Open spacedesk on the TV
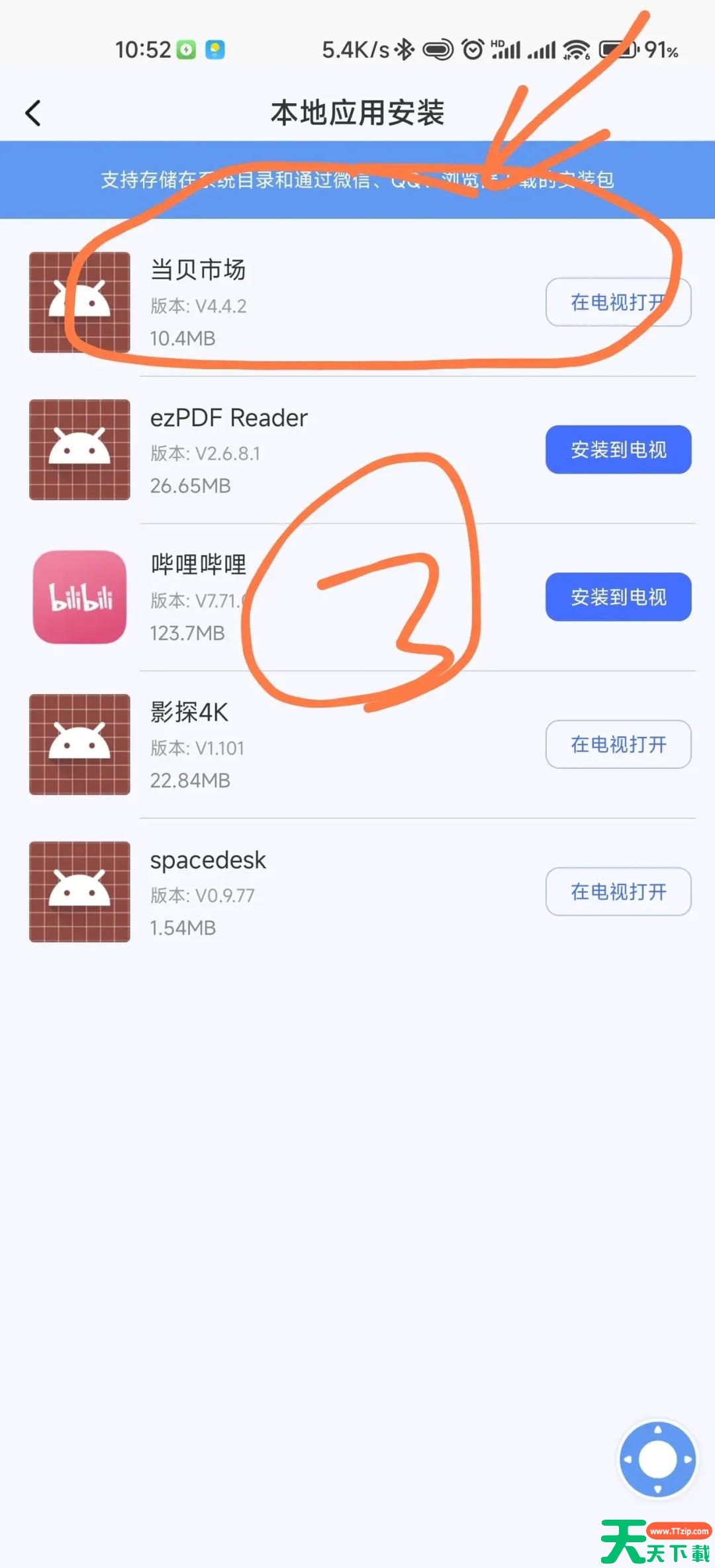This screenshot has height=1568, width=715. [618, 892]
